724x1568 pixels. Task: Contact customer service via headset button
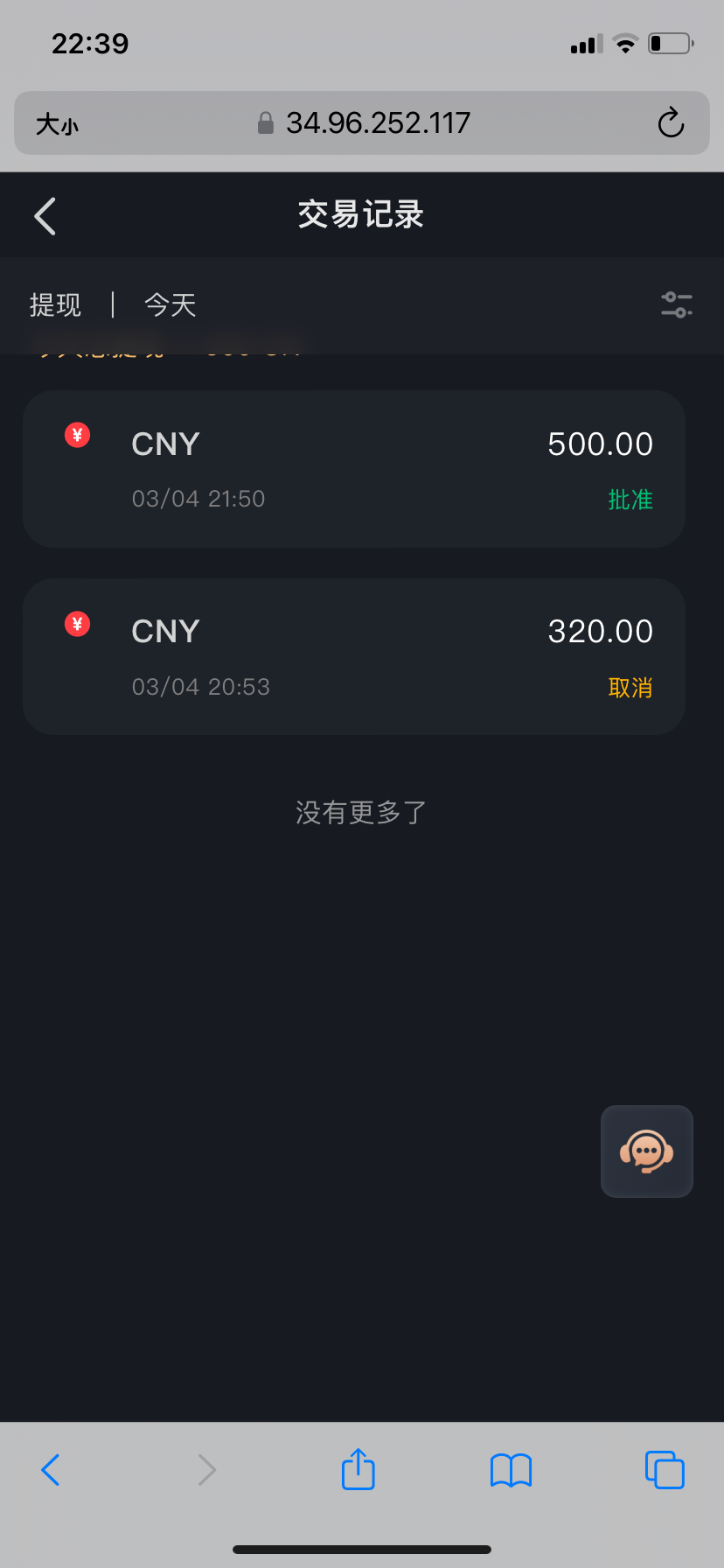click(646, 1151)
